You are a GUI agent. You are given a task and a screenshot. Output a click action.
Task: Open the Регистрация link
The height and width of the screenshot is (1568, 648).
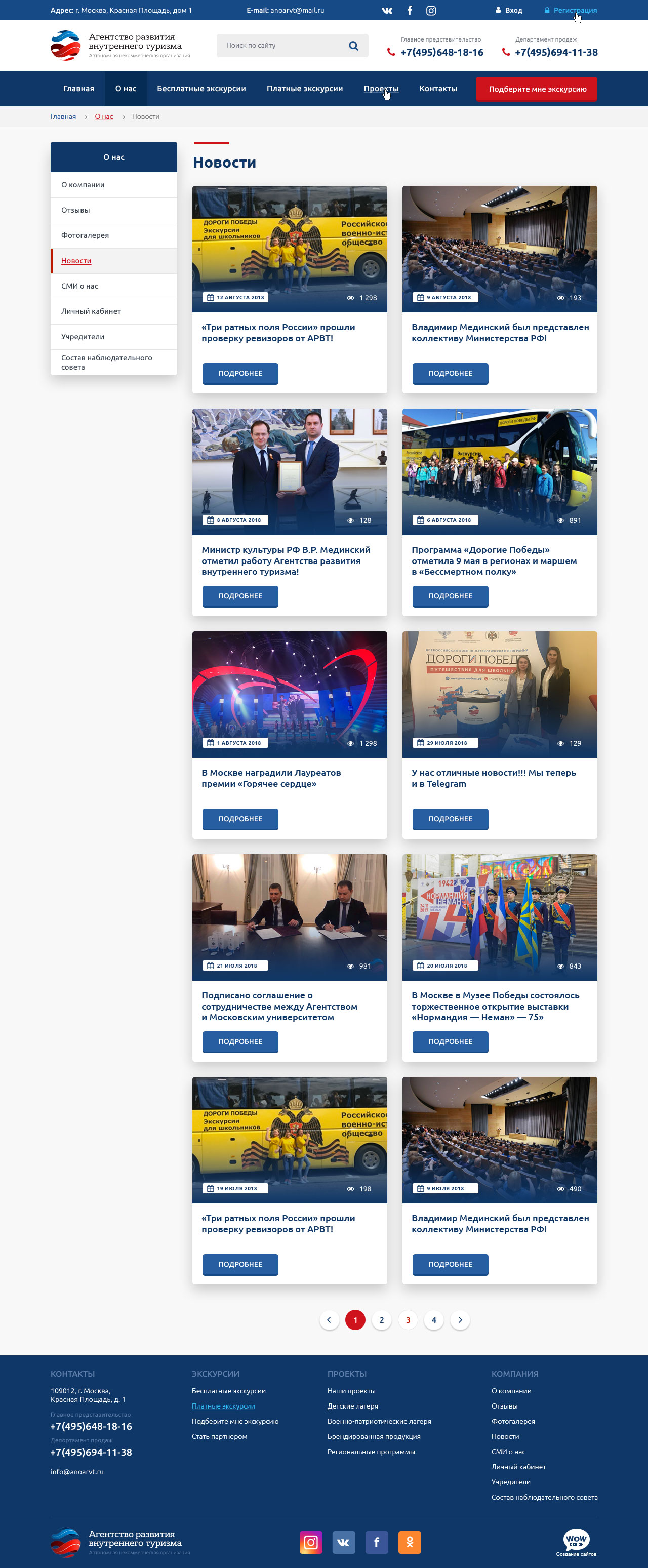pos(575,10)
